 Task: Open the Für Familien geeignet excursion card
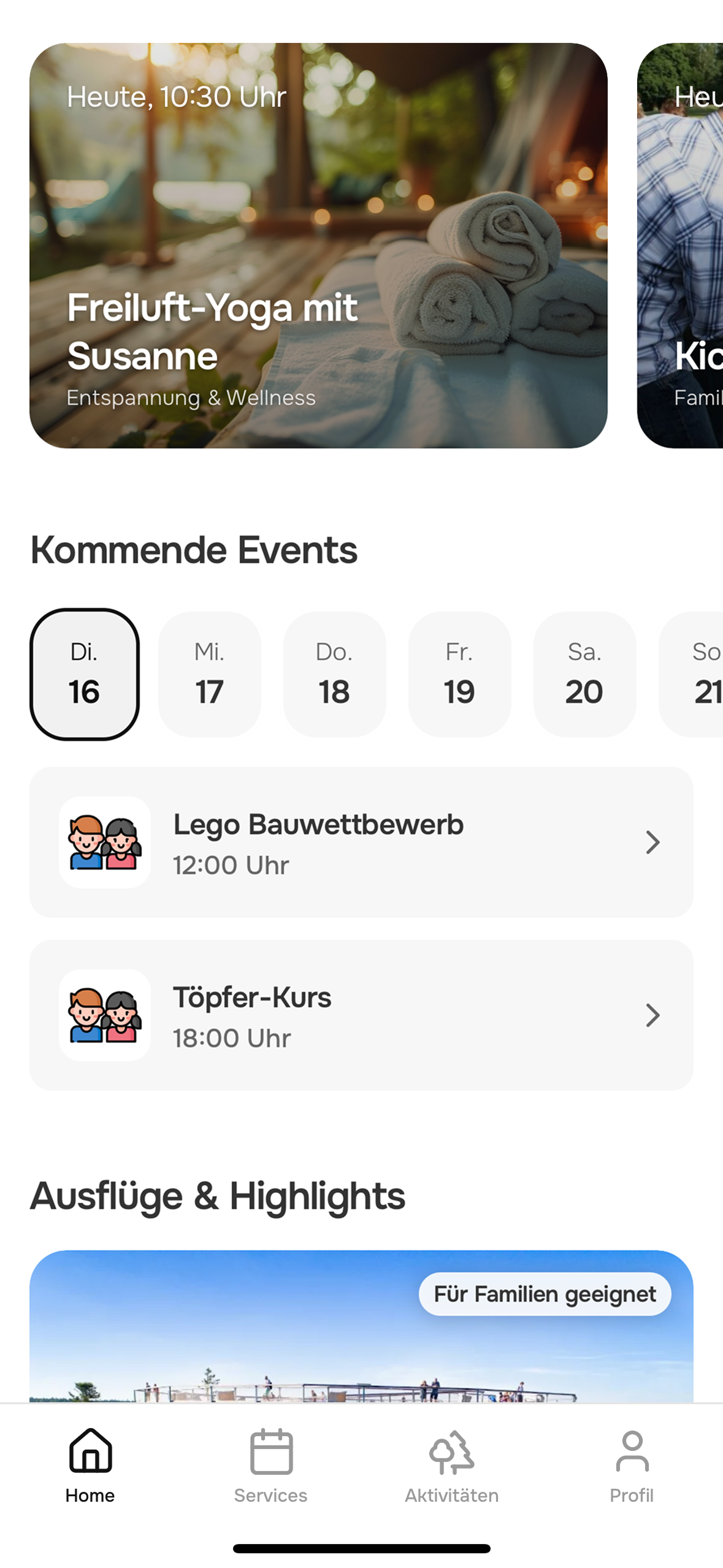click(361, 1331)
